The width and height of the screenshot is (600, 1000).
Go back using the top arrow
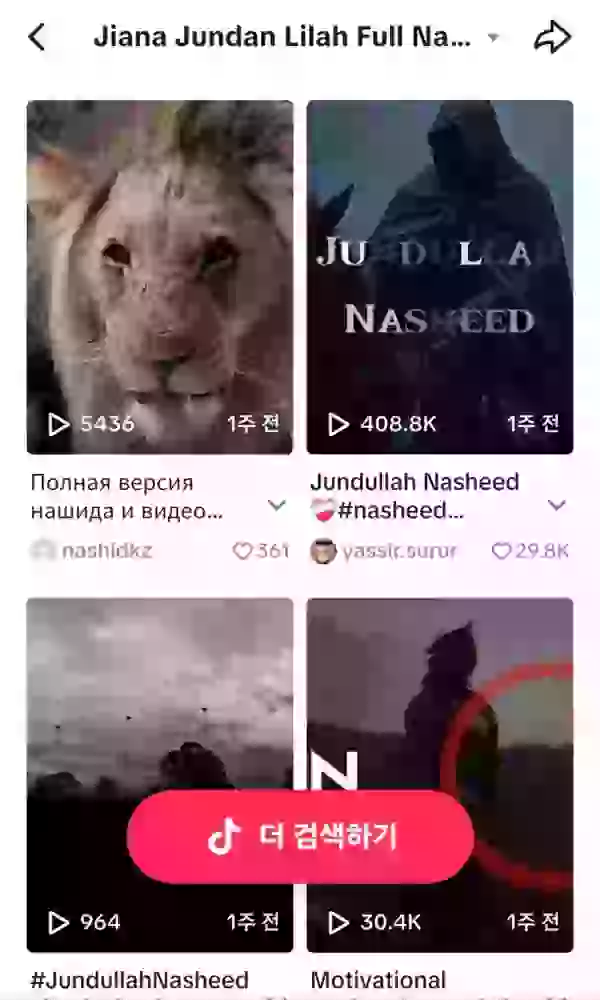37,38
